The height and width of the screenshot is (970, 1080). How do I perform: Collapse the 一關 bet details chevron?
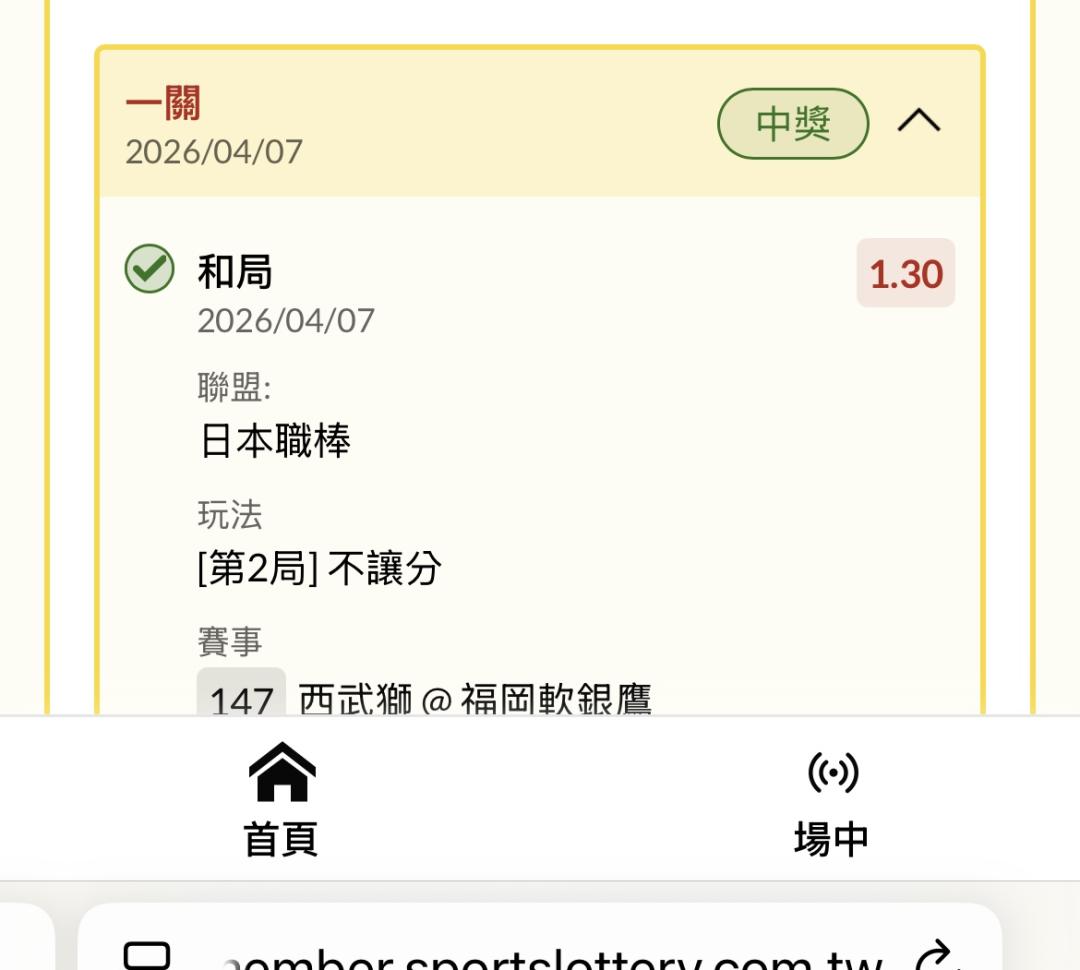(919, 122)
